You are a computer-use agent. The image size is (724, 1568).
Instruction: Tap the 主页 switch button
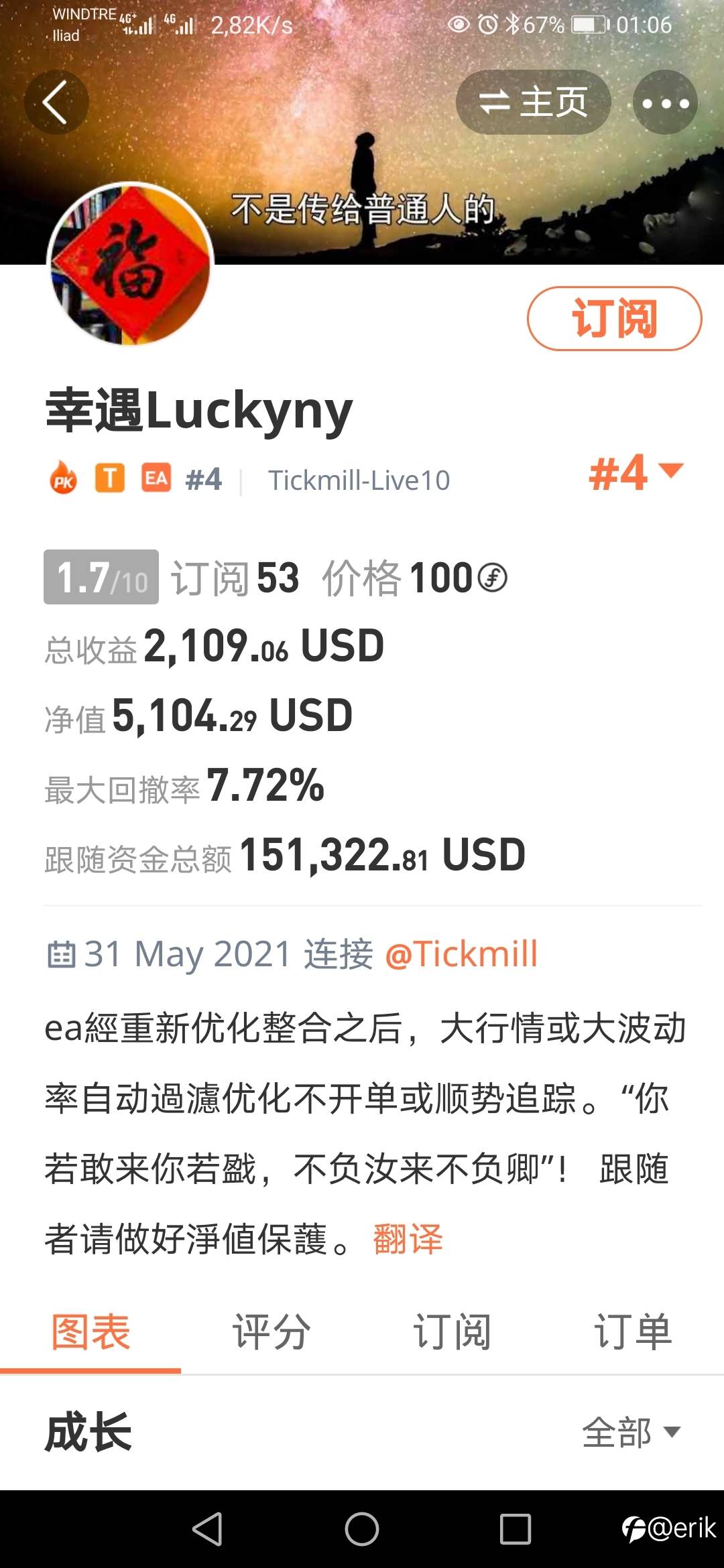pyautogui.click(x=534, y=103)
